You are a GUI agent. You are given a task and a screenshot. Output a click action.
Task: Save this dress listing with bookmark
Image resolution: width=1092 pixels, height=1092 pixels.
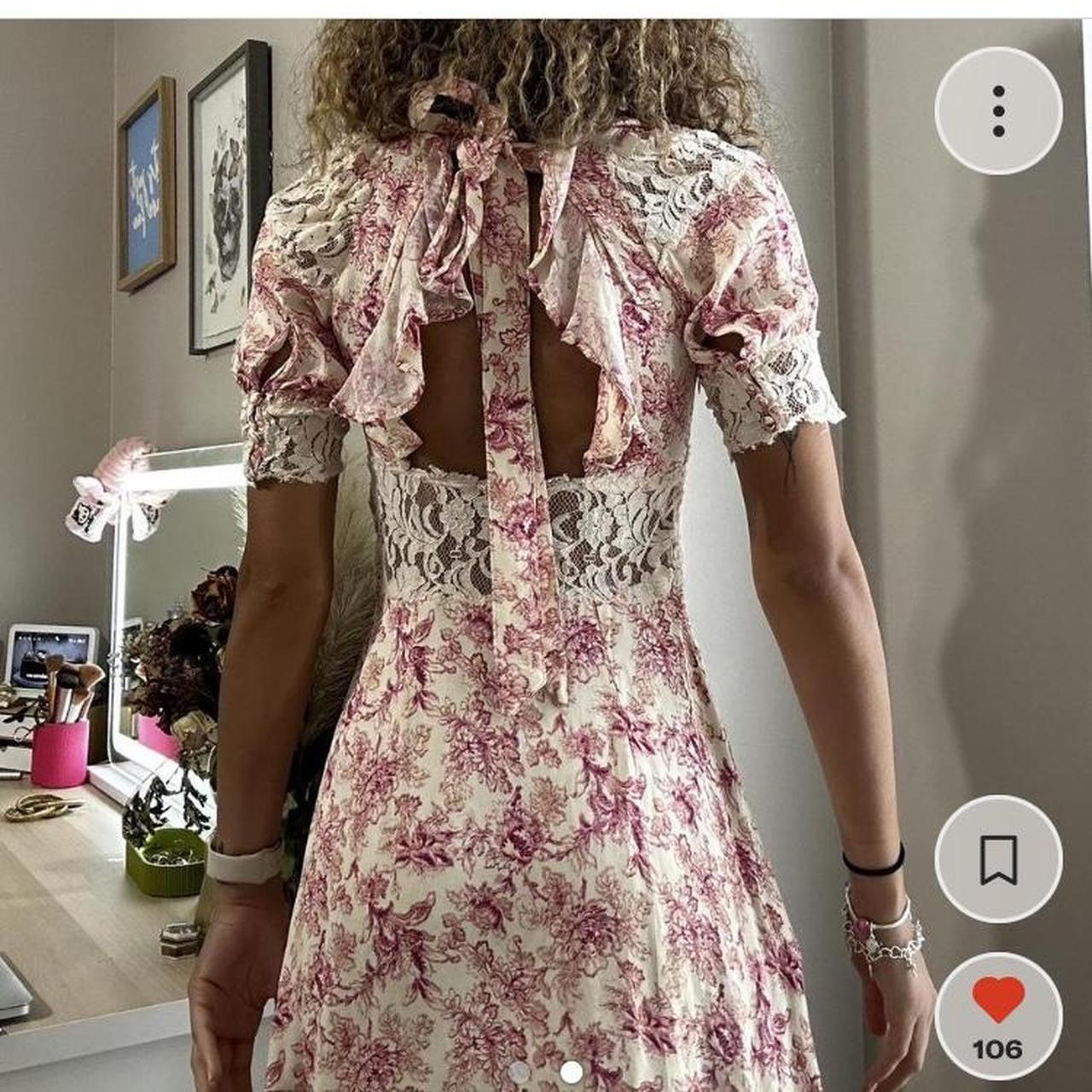click(x=998, y=859)
